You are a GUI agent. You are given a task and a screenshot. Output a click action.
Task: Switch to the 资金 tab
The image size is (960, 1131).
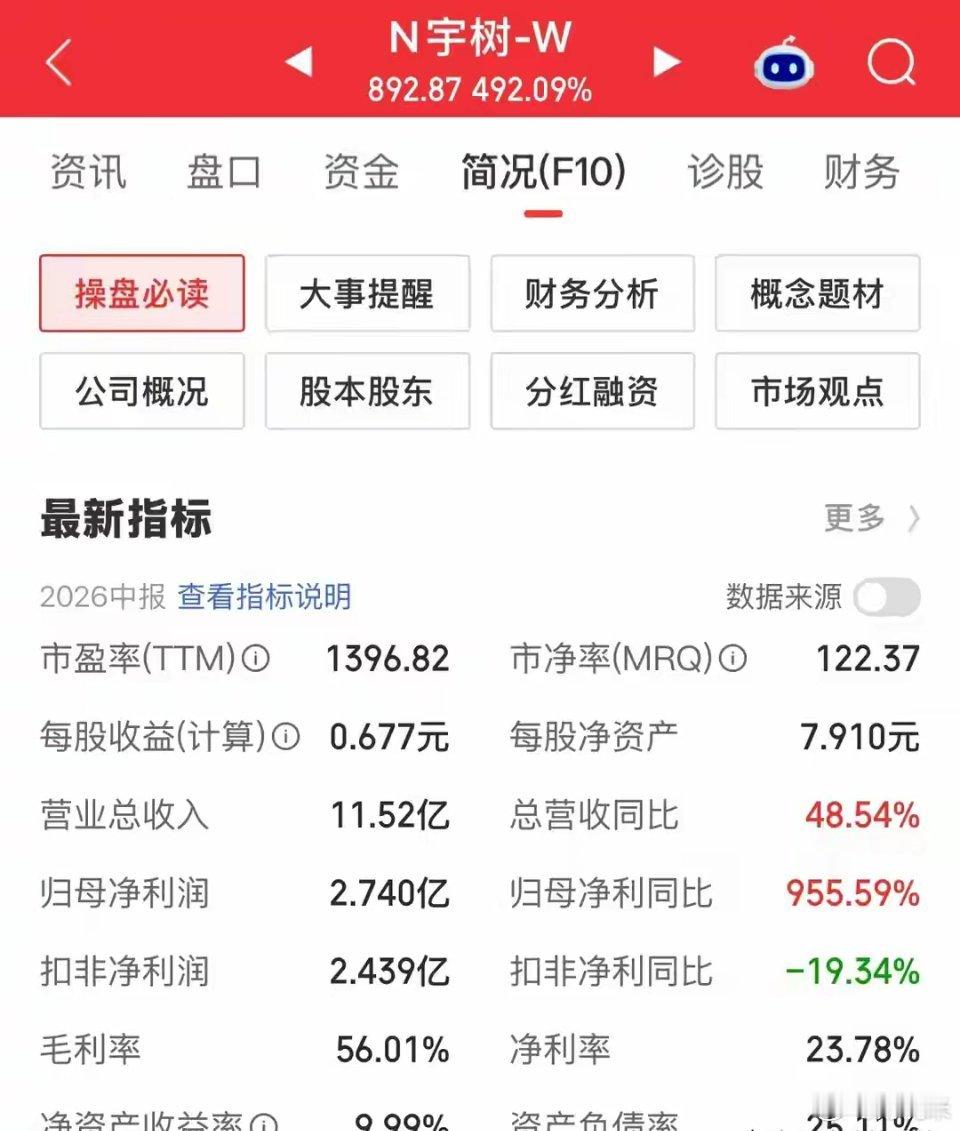361,172
